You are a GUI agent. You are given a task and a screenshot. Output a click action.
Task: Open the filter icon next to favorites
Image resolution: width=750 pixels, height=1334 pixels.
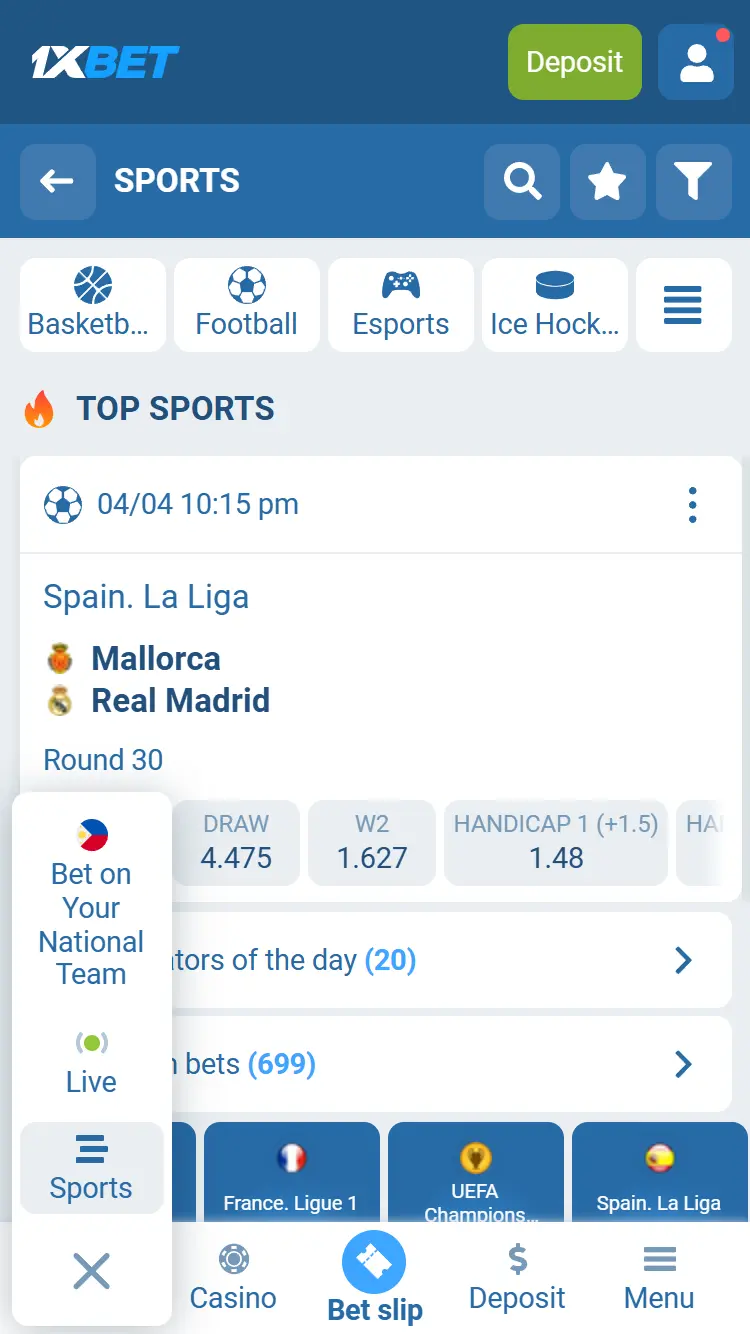693,182
